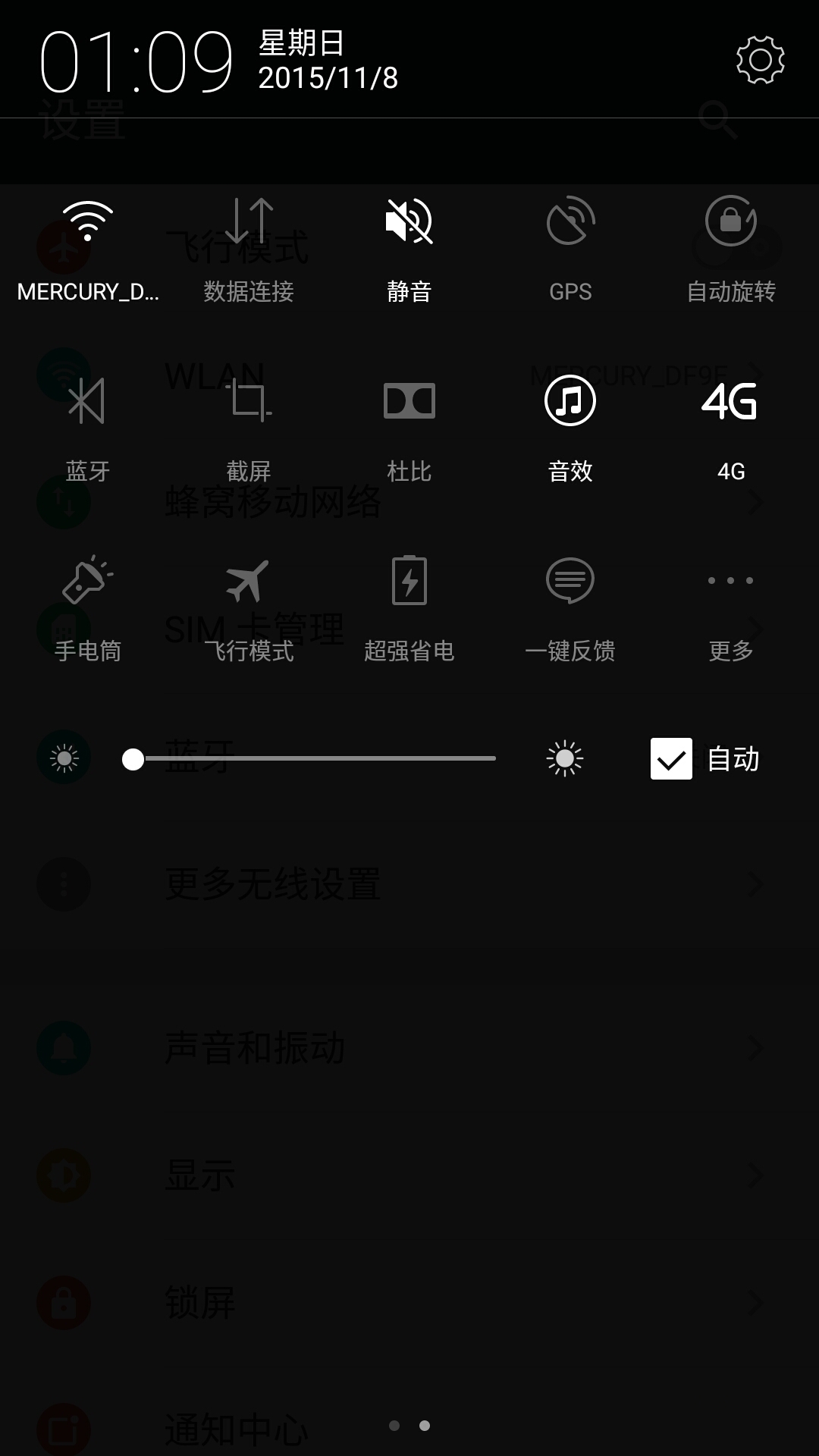The image size is (819, 1456).
Task: Show 更多 more quick toggles
Action: click(x=730, y=581)
